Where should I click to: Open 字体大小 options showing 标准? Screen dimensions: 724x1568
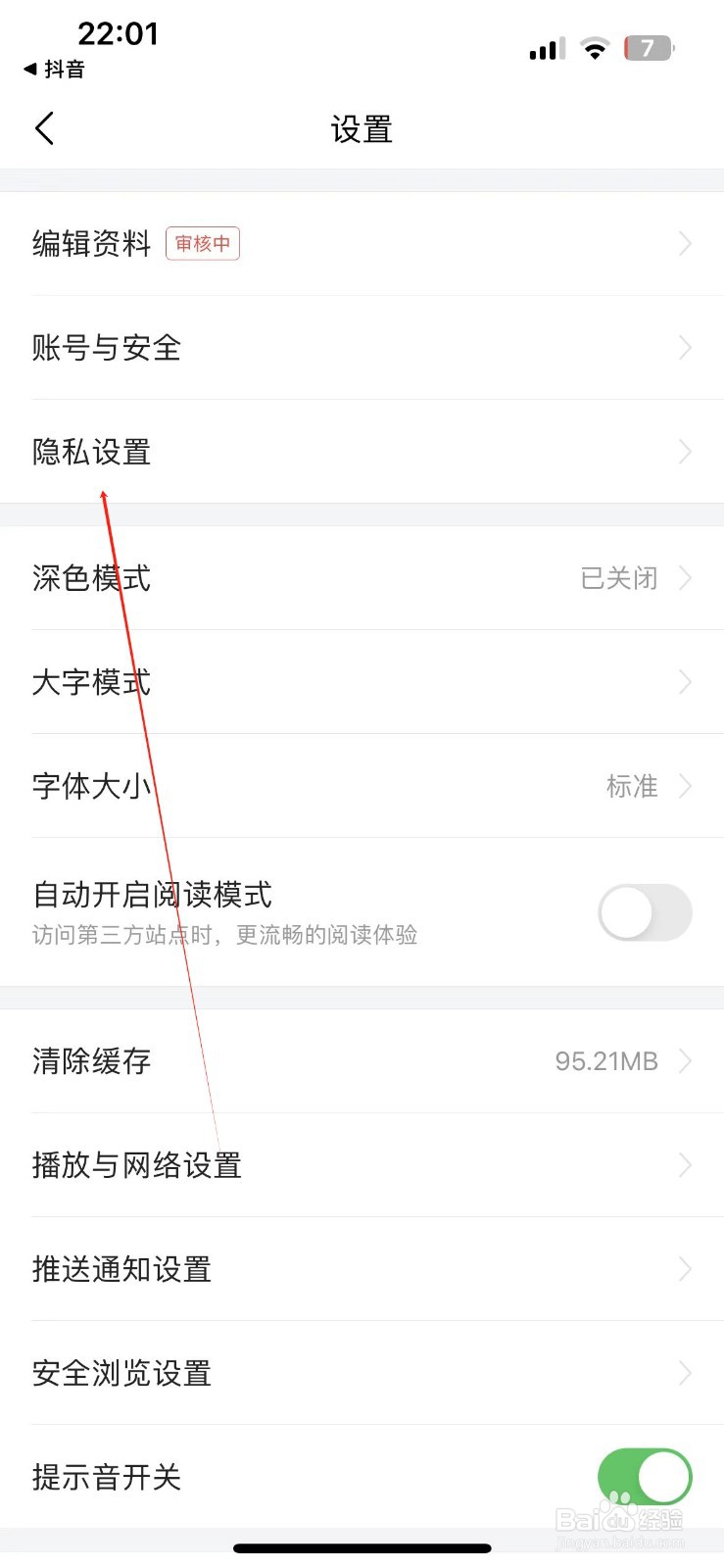pyautogui.click(x=634, y=786)
